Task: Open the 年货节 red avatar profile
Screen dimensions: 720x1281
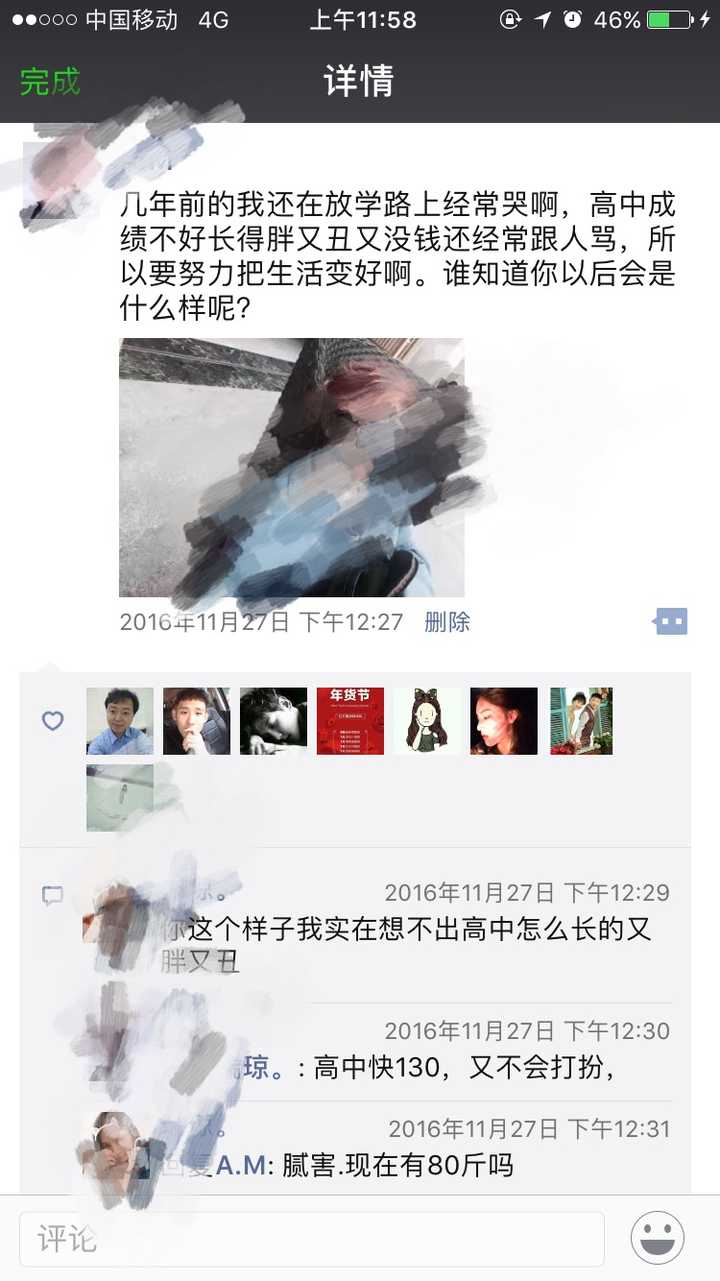Action: point(350,721)
